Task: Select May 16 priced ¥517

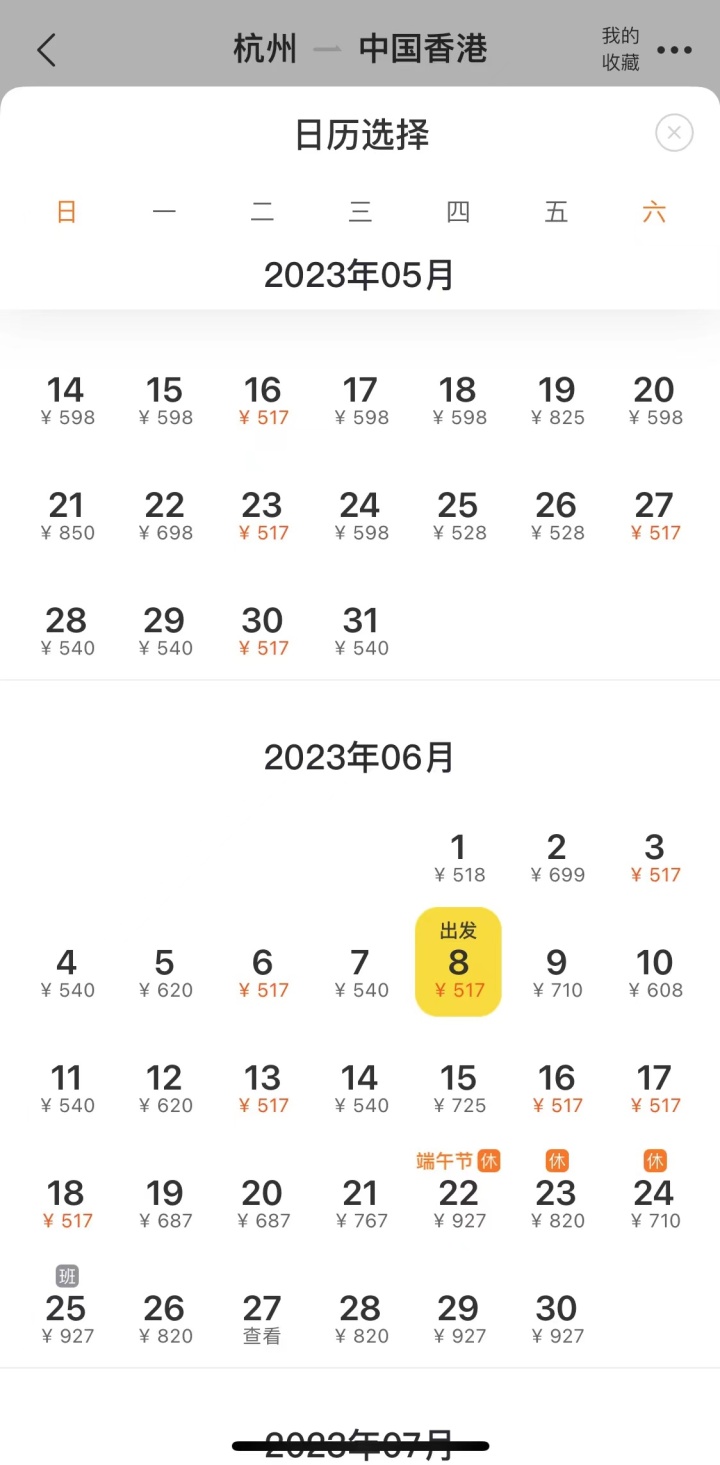Action: [x=262, y=400]
